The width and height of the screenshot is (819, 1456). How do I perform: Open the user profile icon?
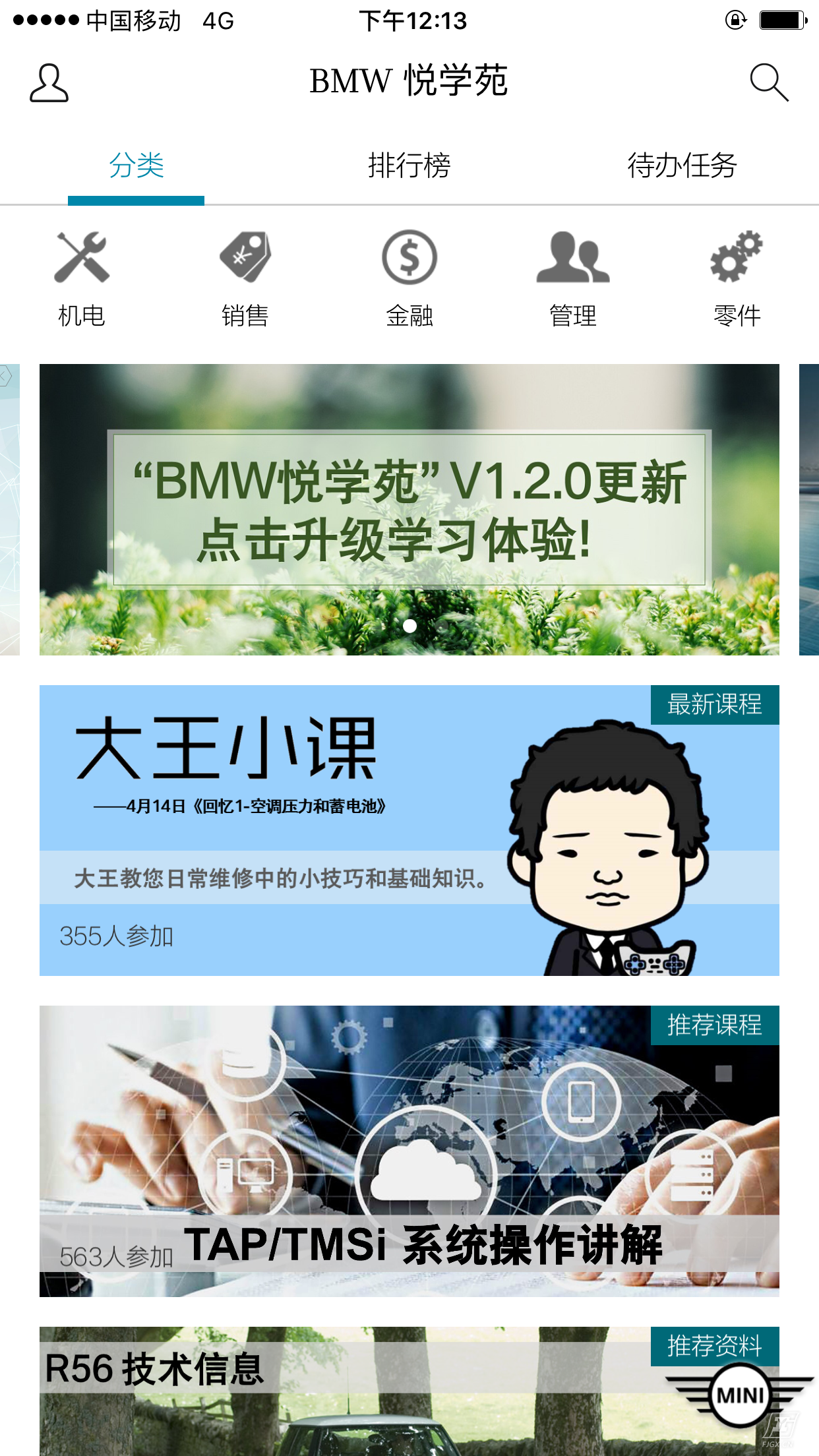[49, 83]
